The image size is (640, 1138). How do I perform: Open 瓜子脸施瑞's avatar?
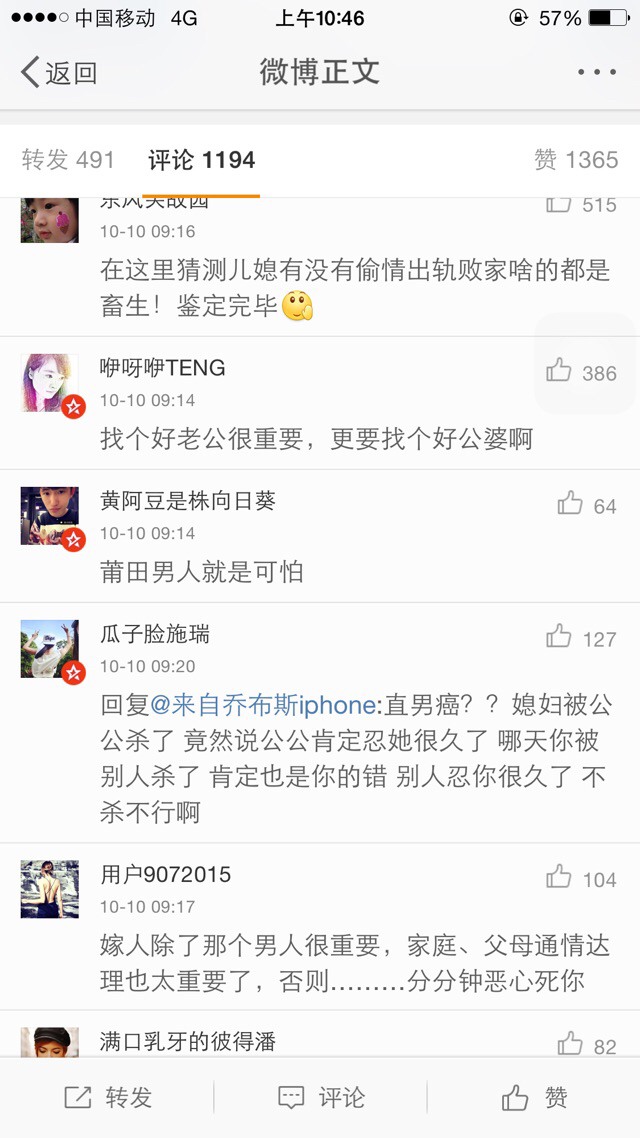point(49,649)
